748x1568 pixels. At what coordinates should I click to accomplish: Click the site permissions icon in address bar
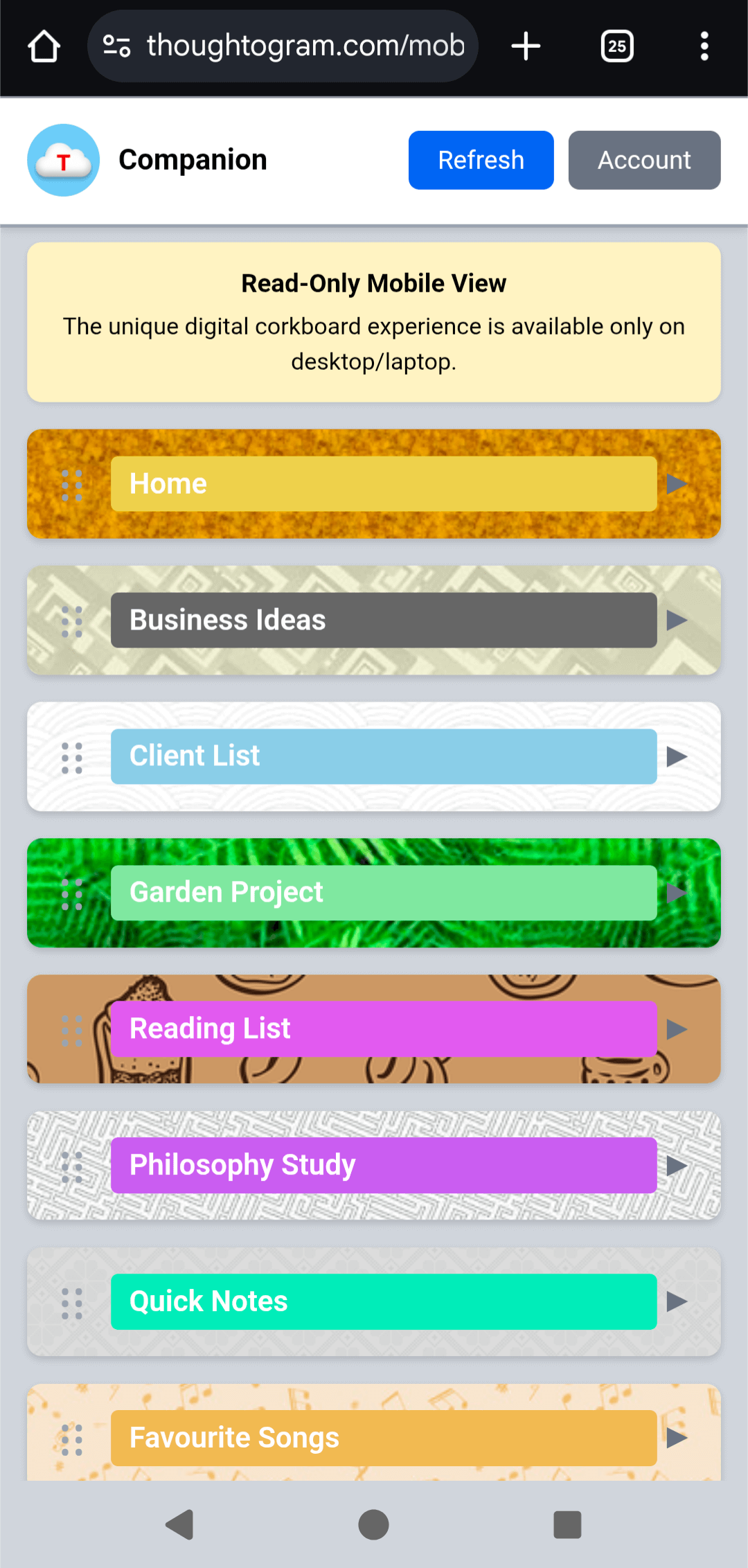point(116,46)
